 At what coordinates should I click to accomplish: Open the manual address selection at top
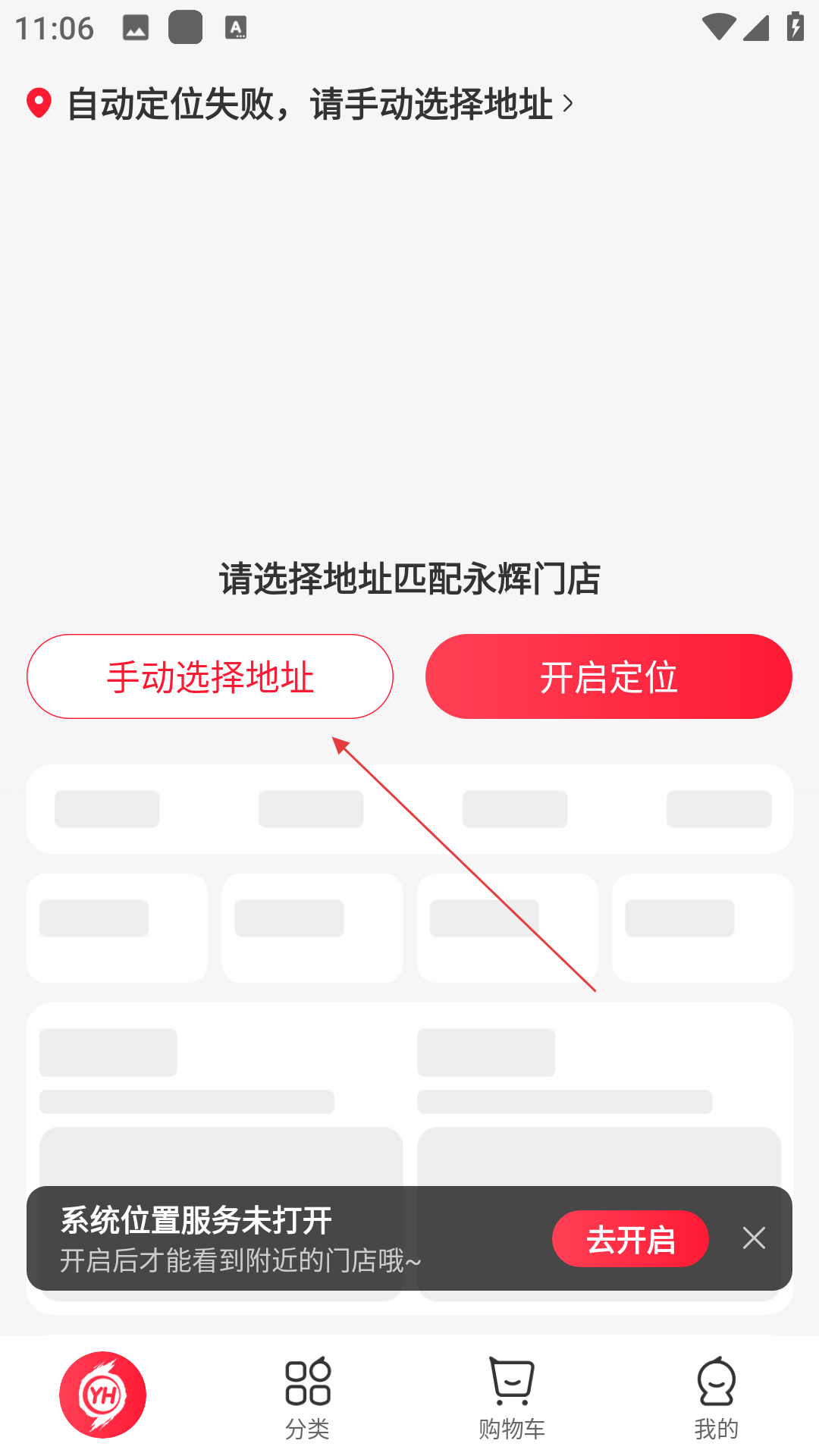[311, 104]
